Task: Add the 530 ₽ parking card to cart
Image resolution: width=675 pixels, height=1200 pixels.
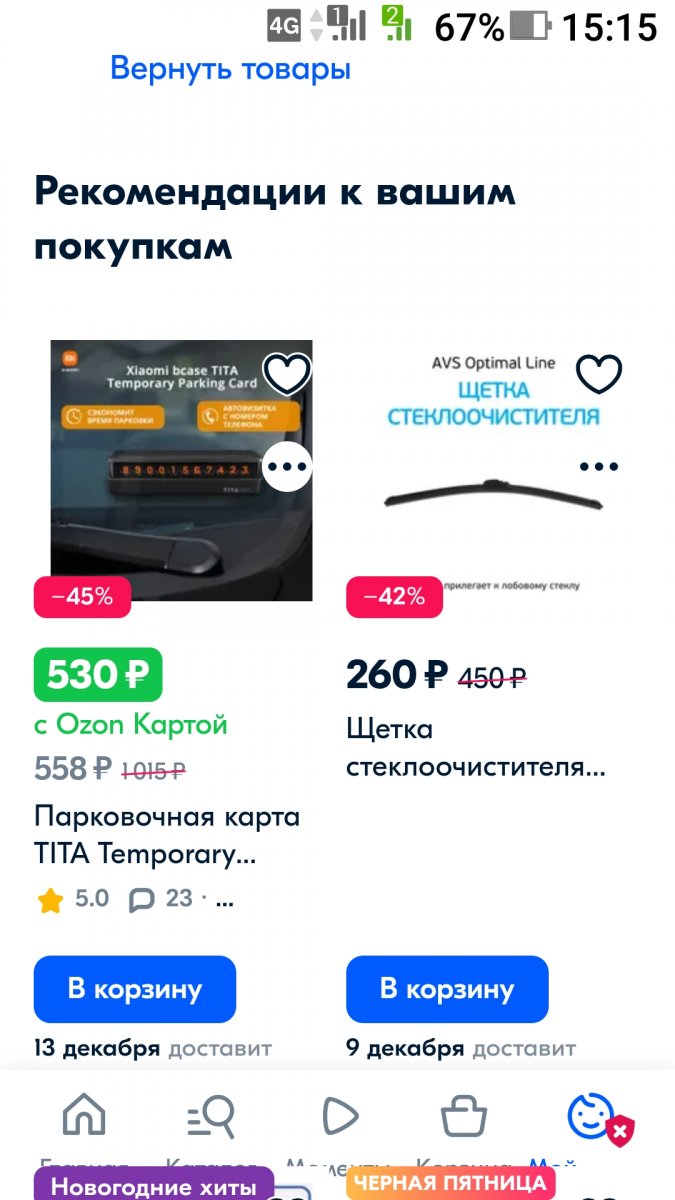Action: click(x=135, y=990)
